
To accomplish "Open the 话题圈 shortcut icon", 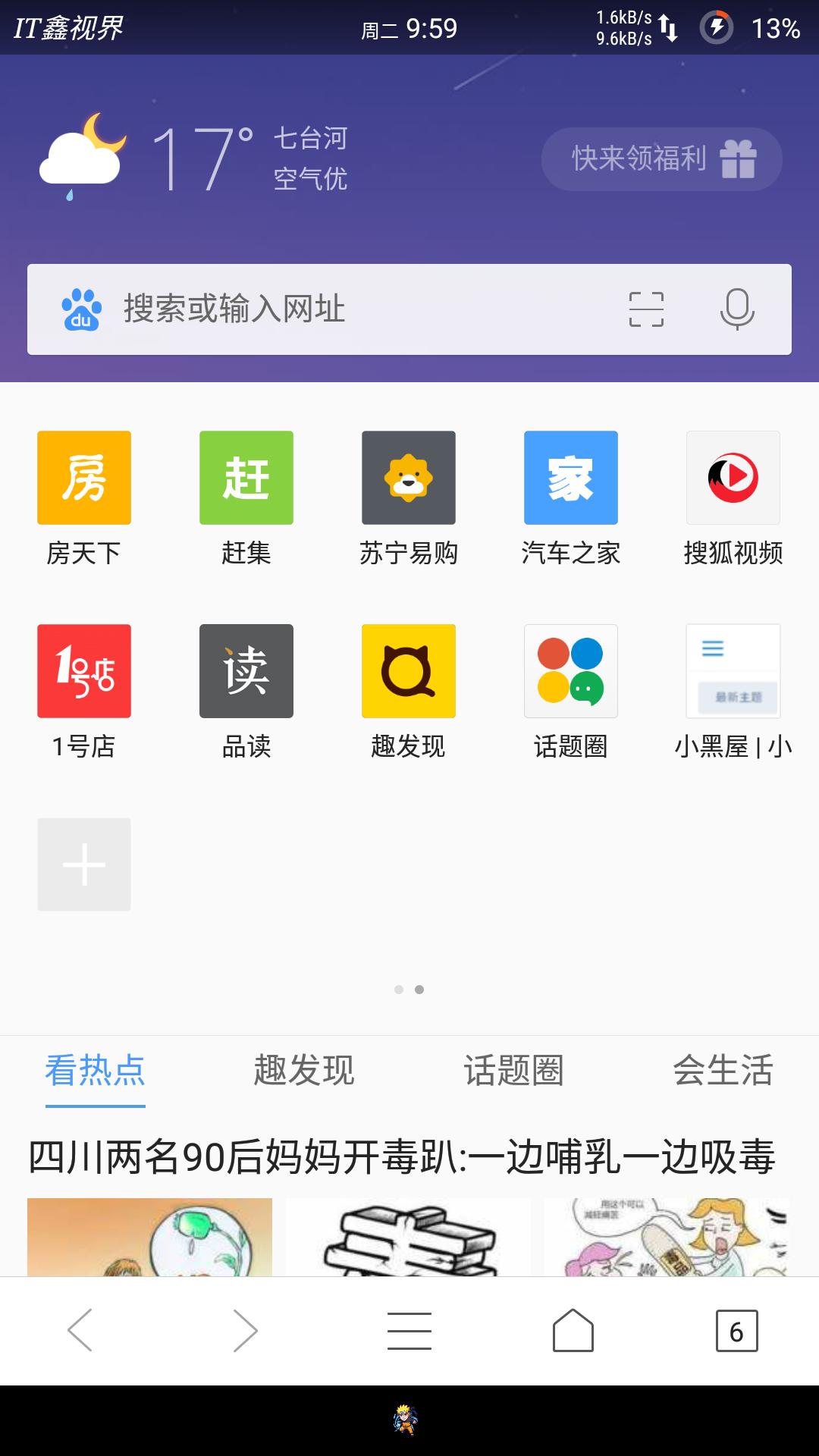I will [570, 672].
